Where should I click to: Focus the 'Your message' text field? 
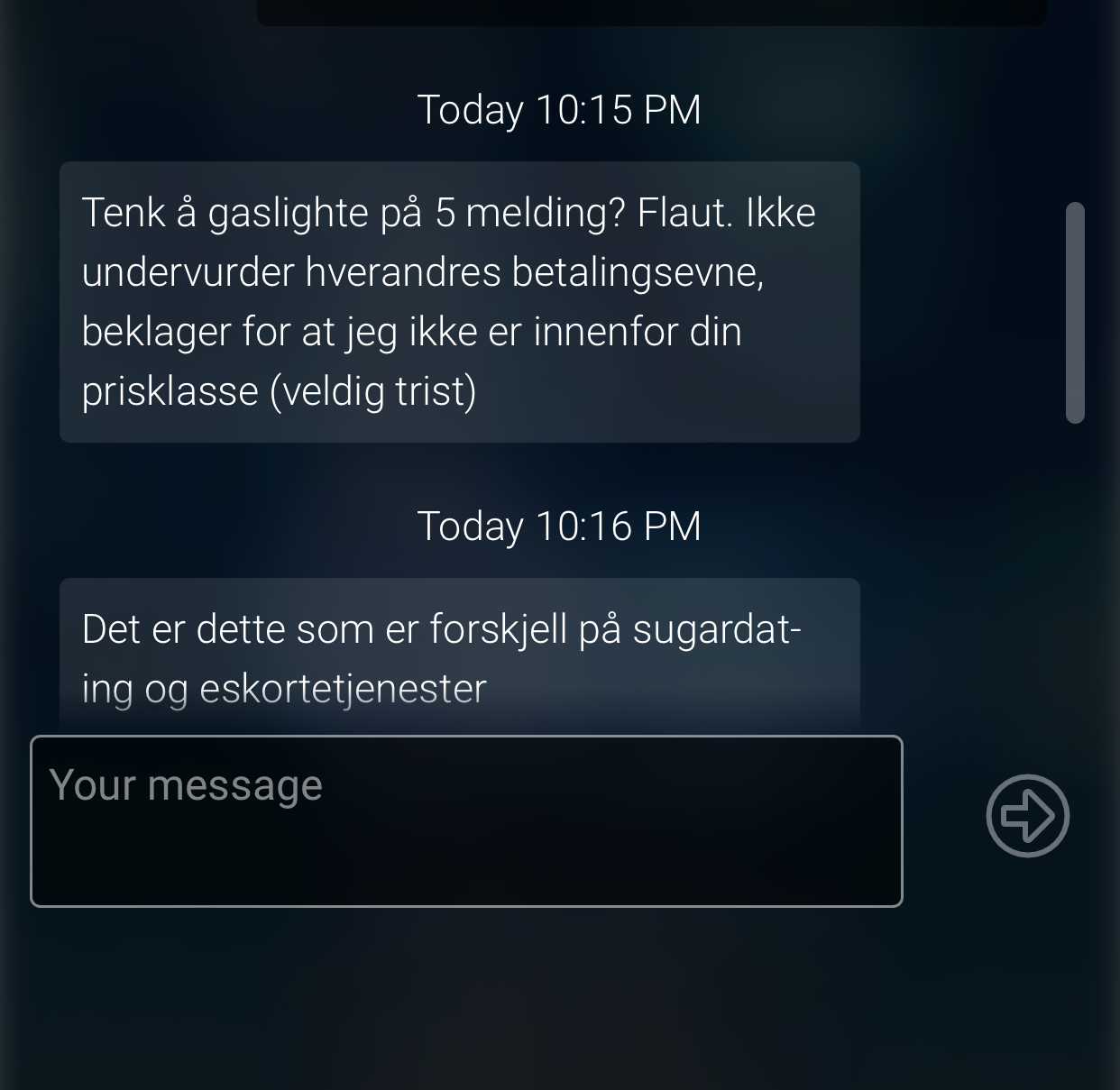[x=466, y=821]
